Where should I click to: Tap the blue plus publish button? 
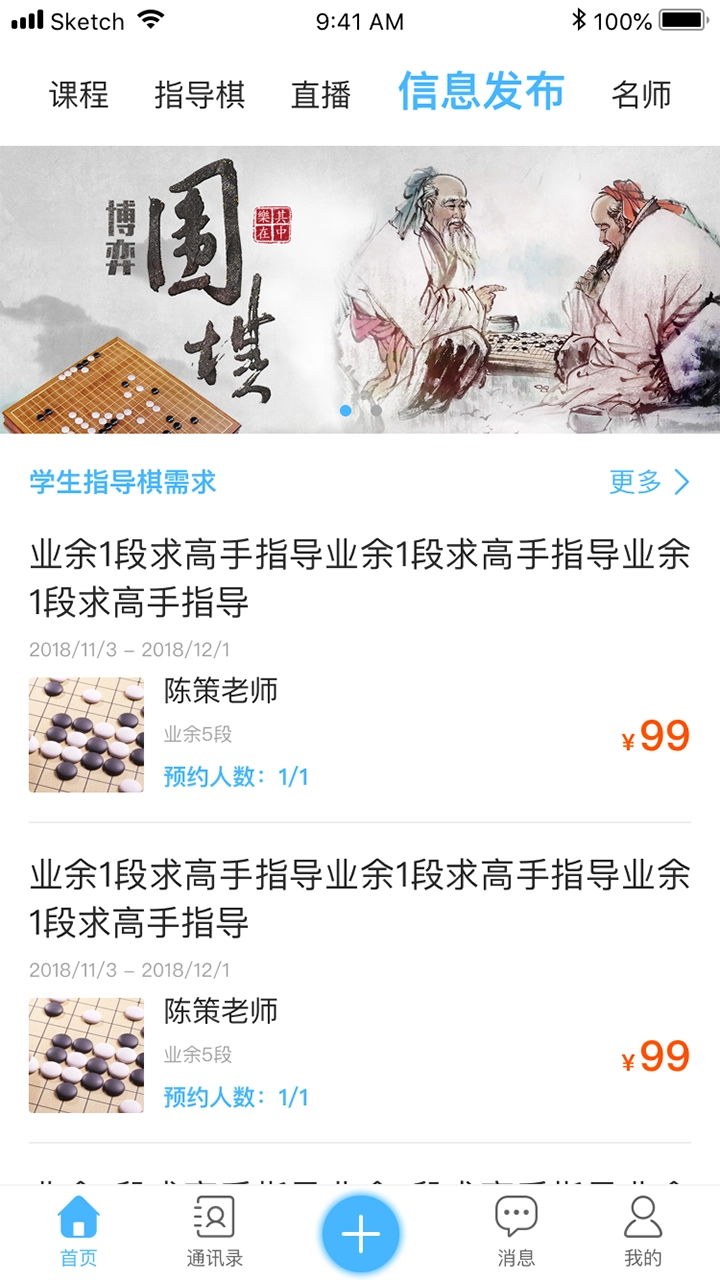360,1232
